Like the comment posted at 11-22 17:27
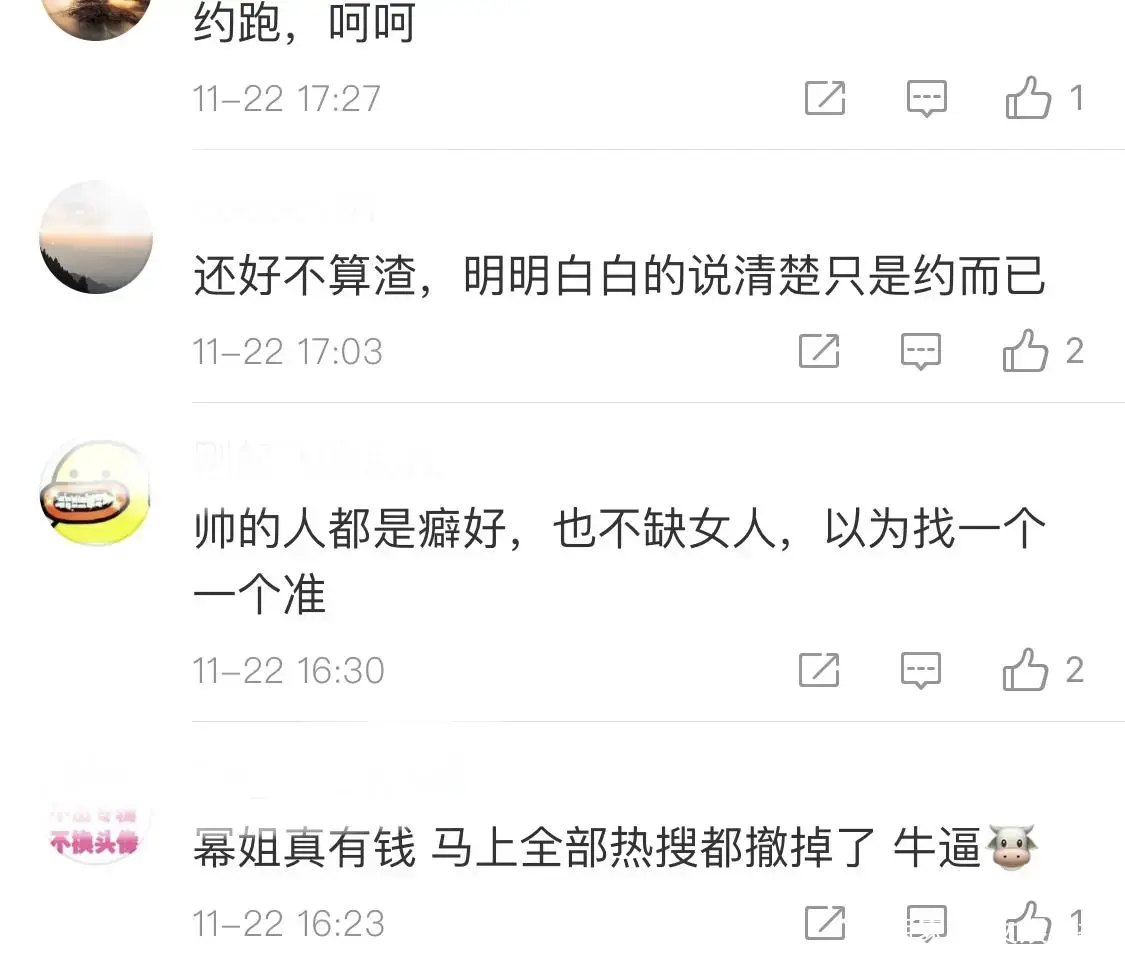Image resolution: width=1125 pixels, height=964 pixels. click(x=1029, y=98)
